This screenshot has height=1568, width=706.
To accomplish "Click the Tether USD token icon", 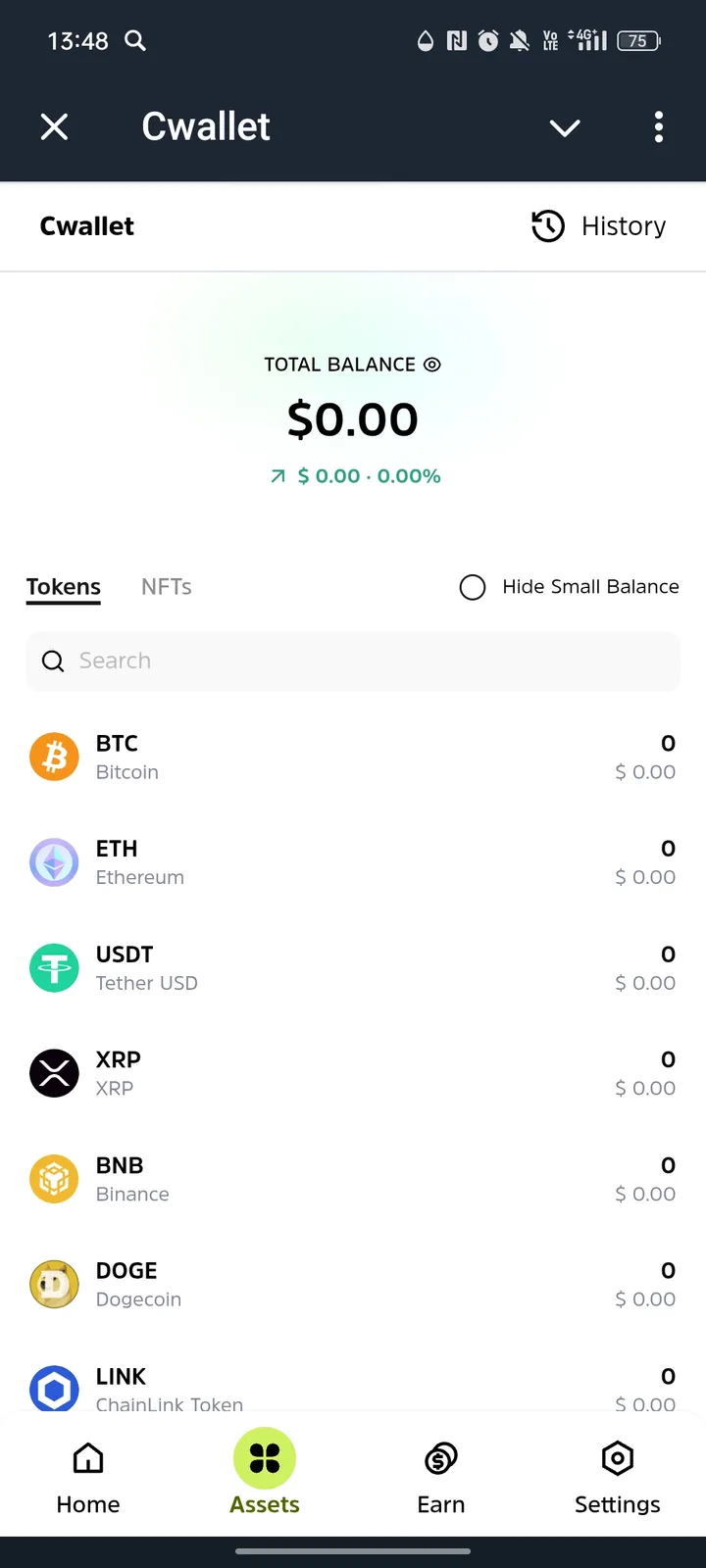I will point(54,967).
